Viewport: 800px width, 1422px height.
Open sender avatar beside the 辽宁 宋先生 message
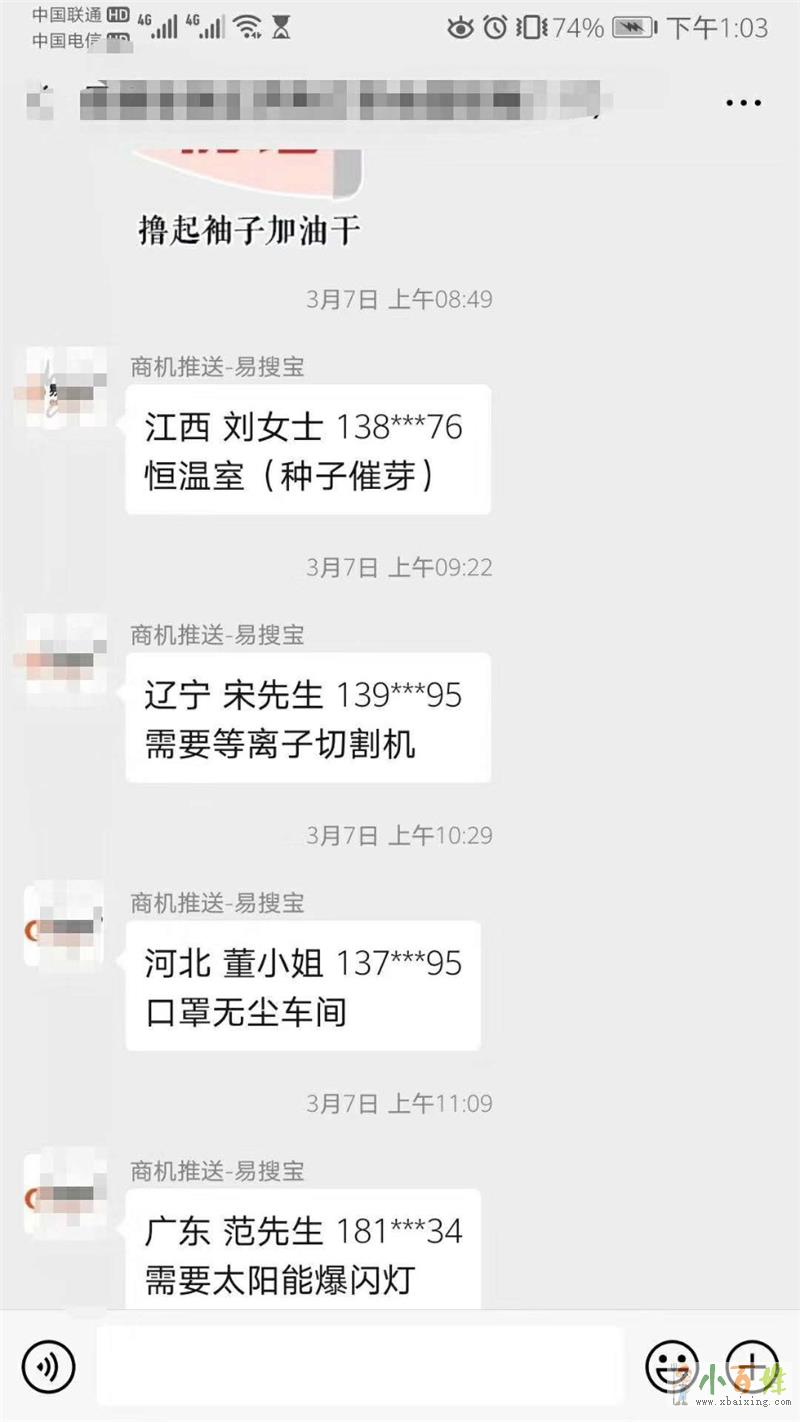click(x=65, y=656)
